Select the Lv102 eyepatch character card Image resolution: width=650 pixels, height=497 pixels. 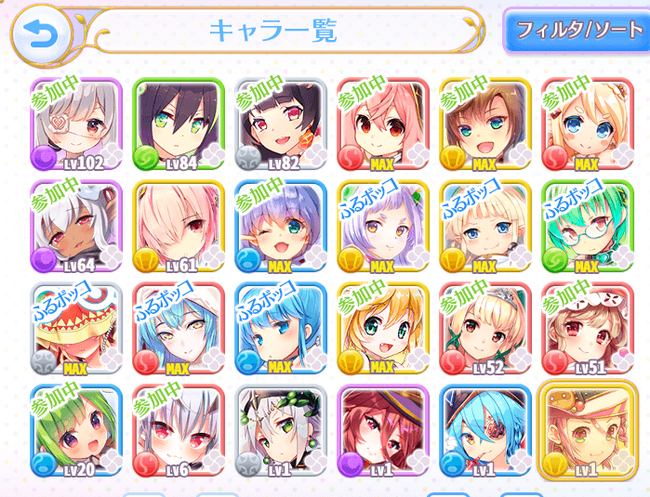point(77,123)
